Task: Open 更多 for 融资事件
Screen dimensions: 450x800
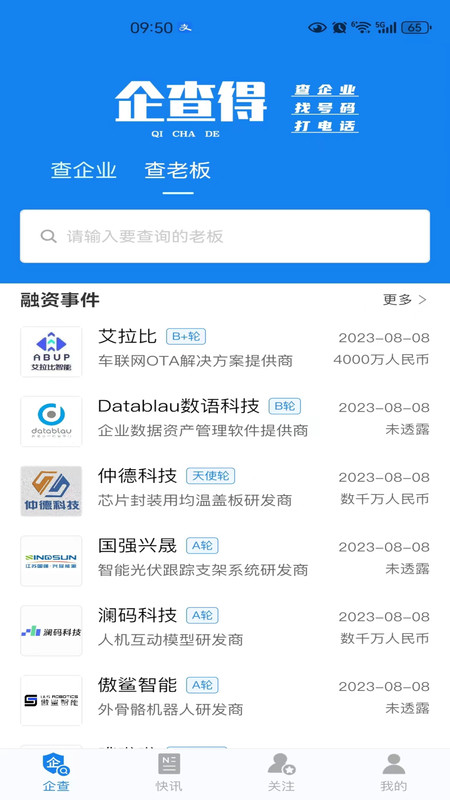Action: (x=405, y=299)
